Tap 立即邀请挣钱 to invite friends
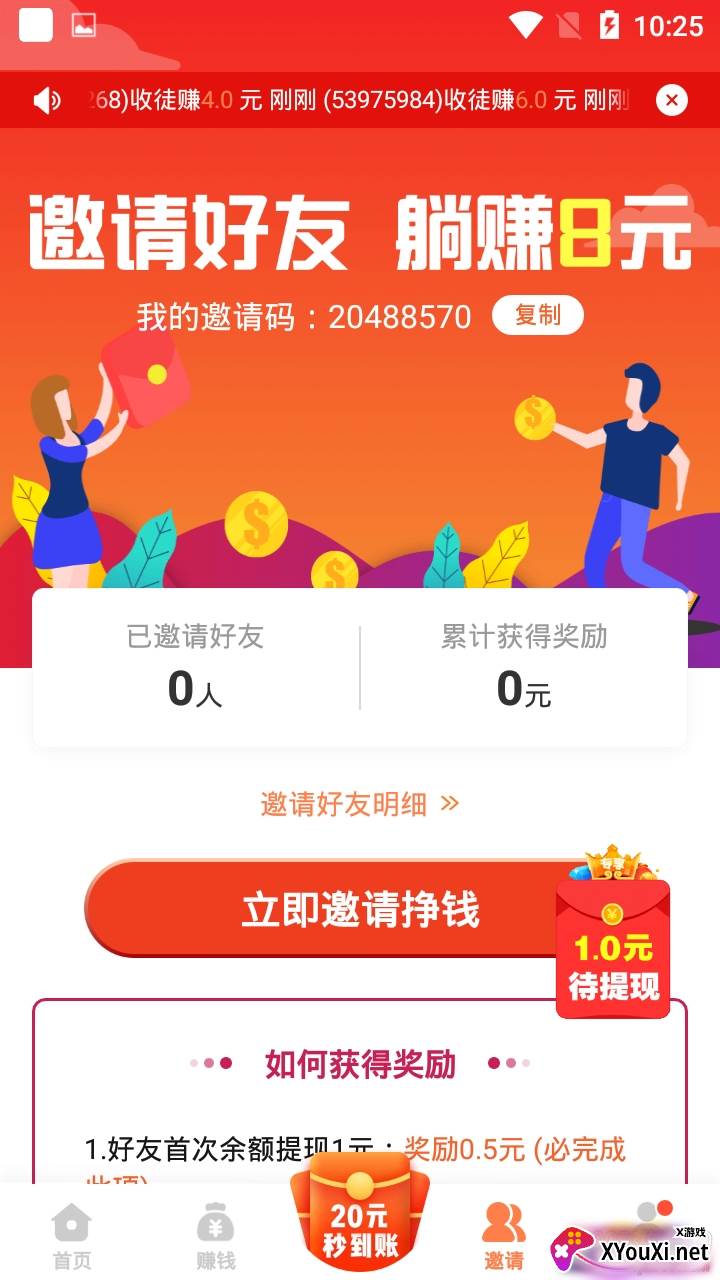The width and height of the screenshot is (720, 1280). click(330, 909)
